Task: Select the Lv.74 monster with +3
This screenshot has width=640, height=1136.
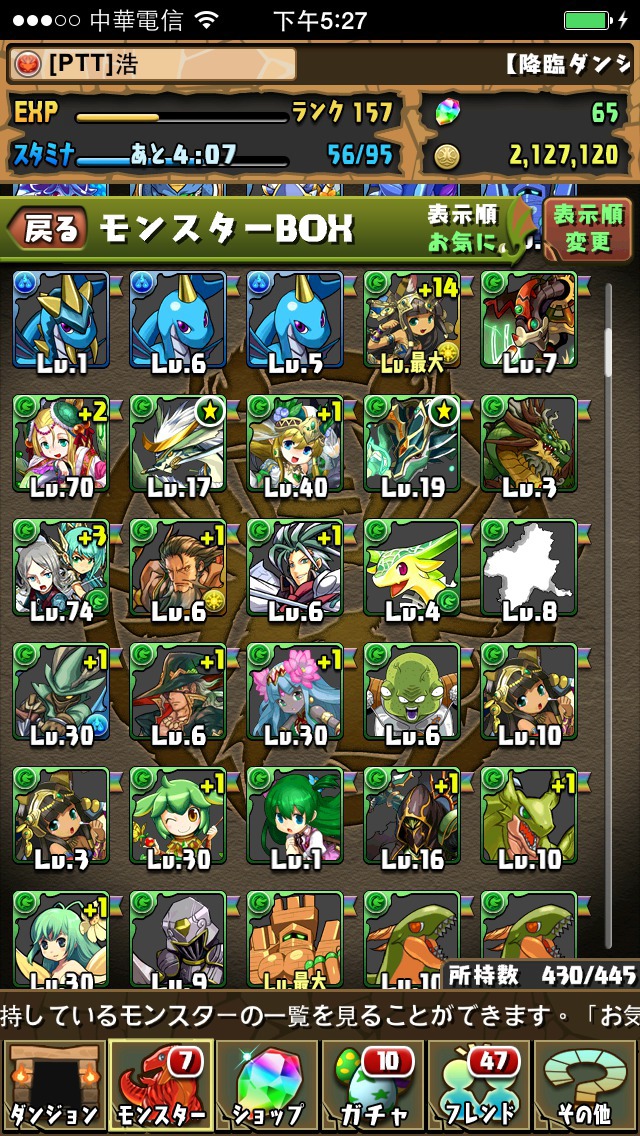Action: pyautogui.click(x=61, y=568)
